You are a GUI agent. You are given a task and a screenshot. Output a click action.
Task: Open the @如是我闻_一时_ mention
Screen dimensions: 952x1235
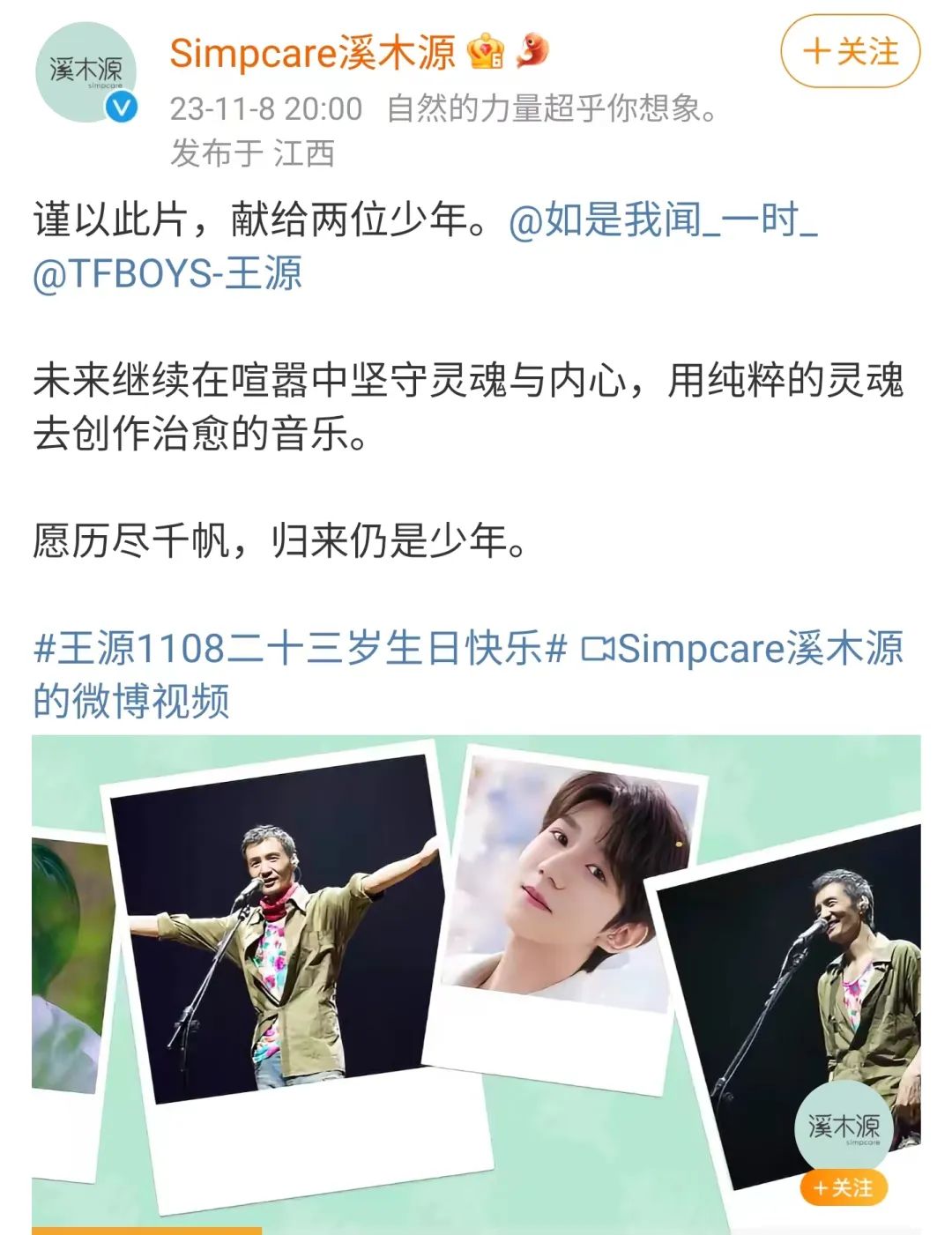[663, 219]
